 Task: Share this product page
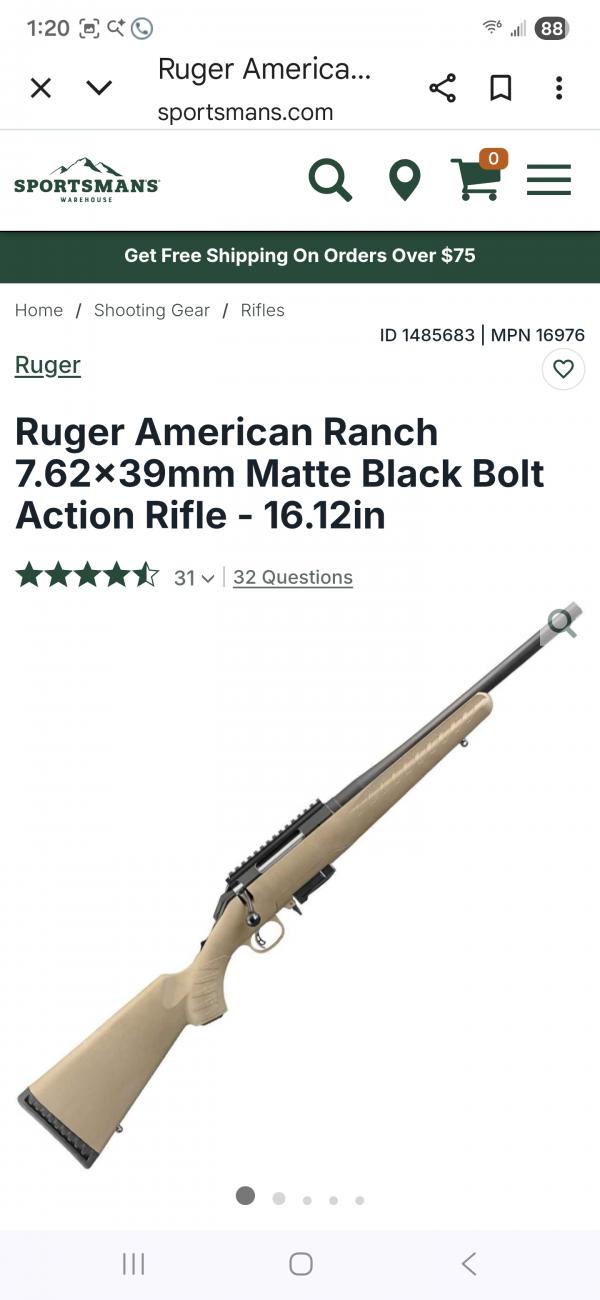point(442,88)
